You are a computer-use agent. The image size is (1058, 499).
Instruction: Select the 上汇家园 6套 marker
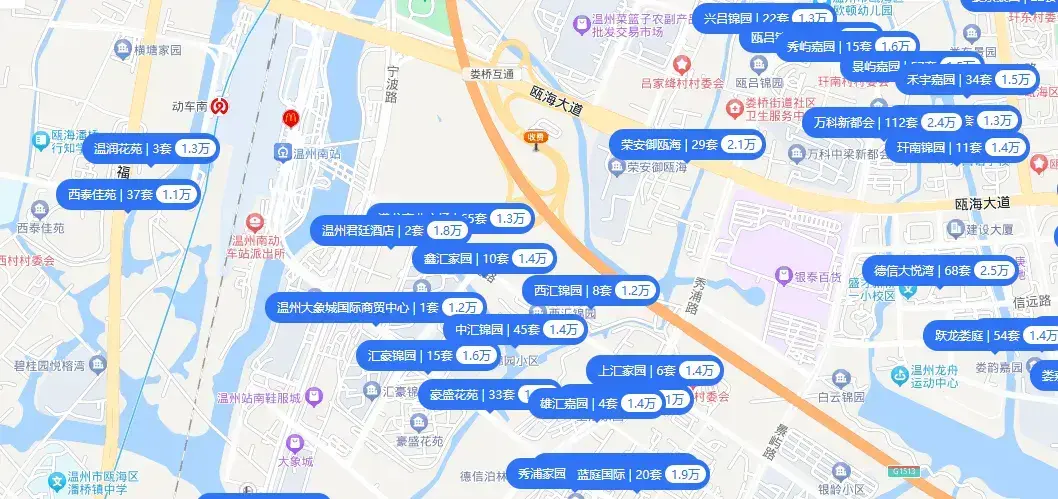click(x=651, y=370)
